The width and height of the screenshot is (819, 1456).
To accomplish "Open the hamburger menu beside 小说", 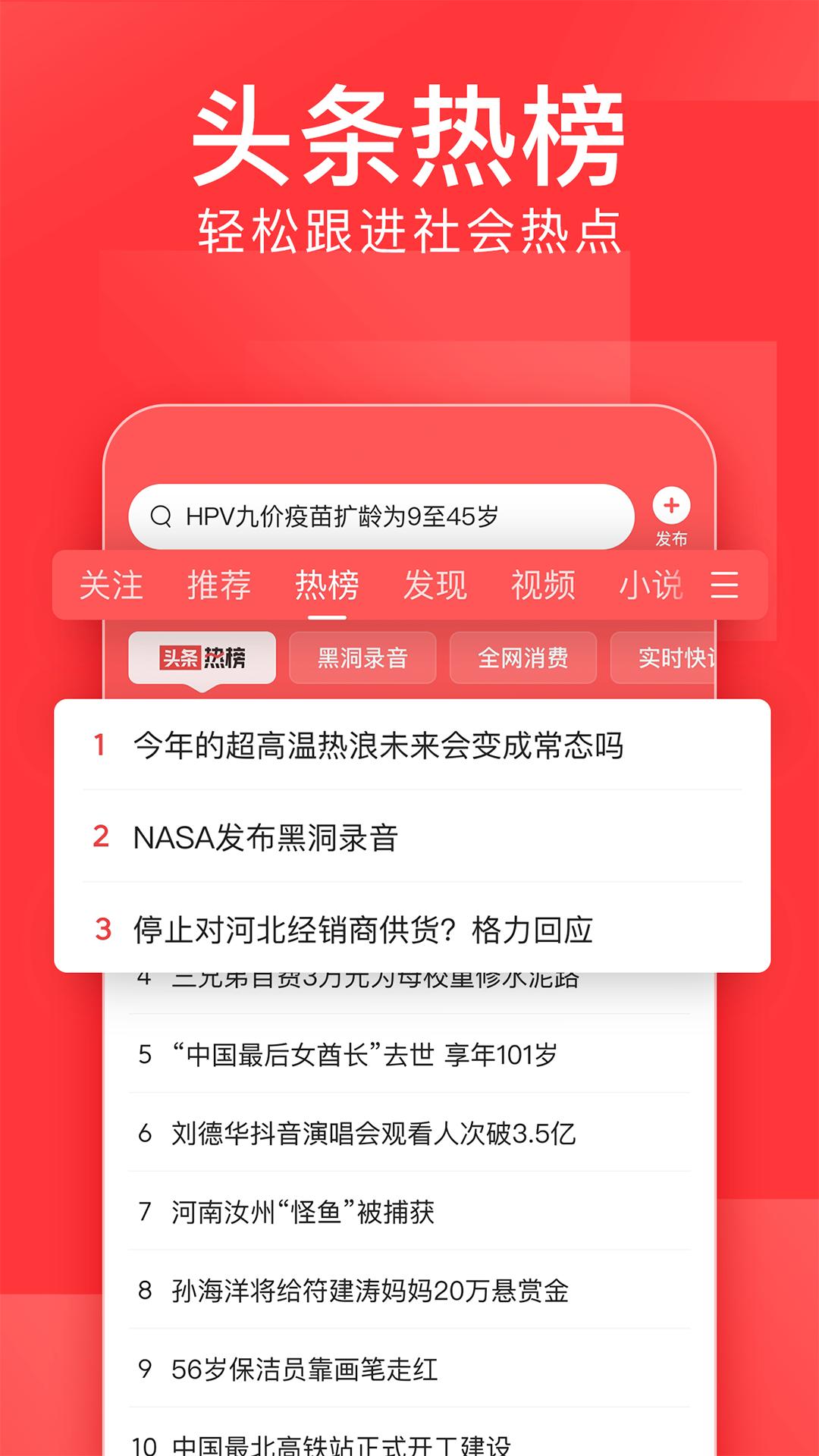I will point(726,584).
